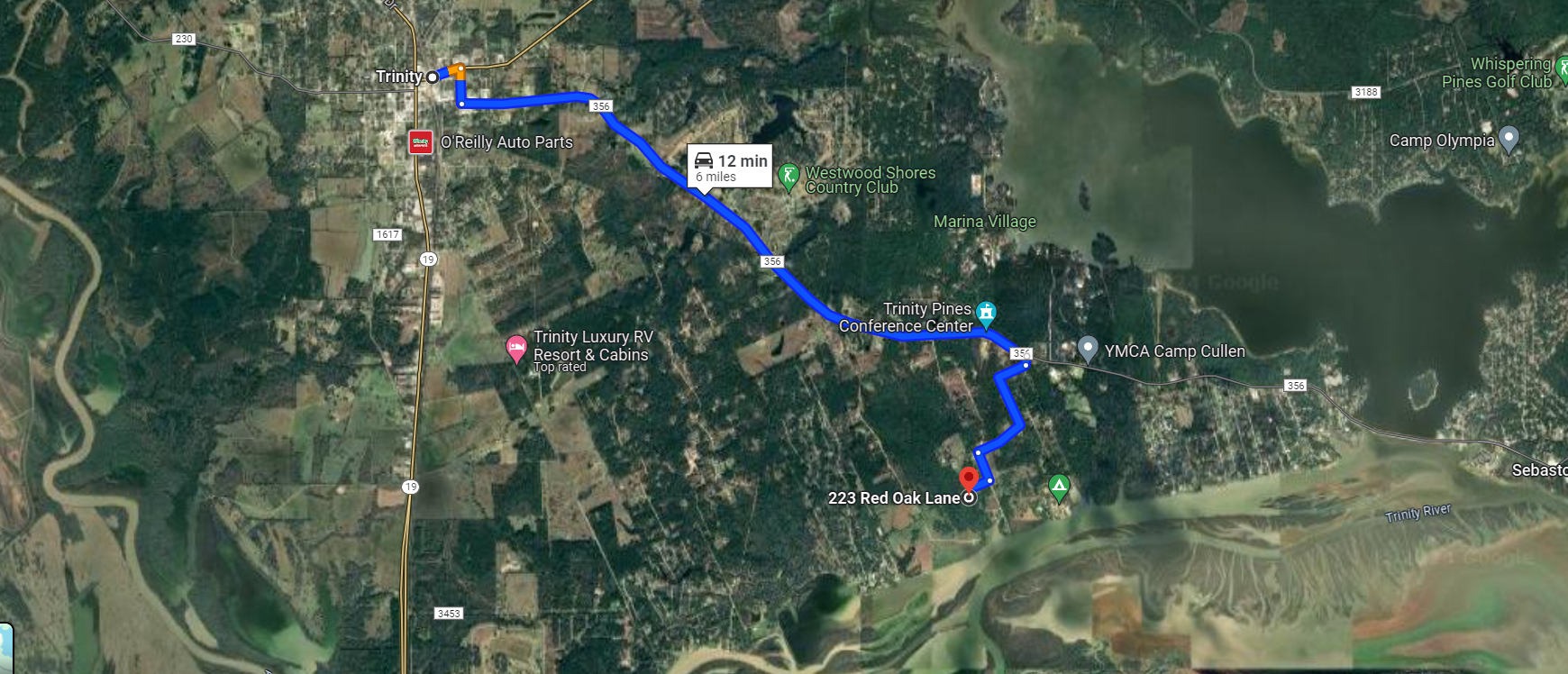Tap the 12 min driving route bubble
Viewport: 1568px width, 674px height.
pyautogui.click(x=730, y=166)
